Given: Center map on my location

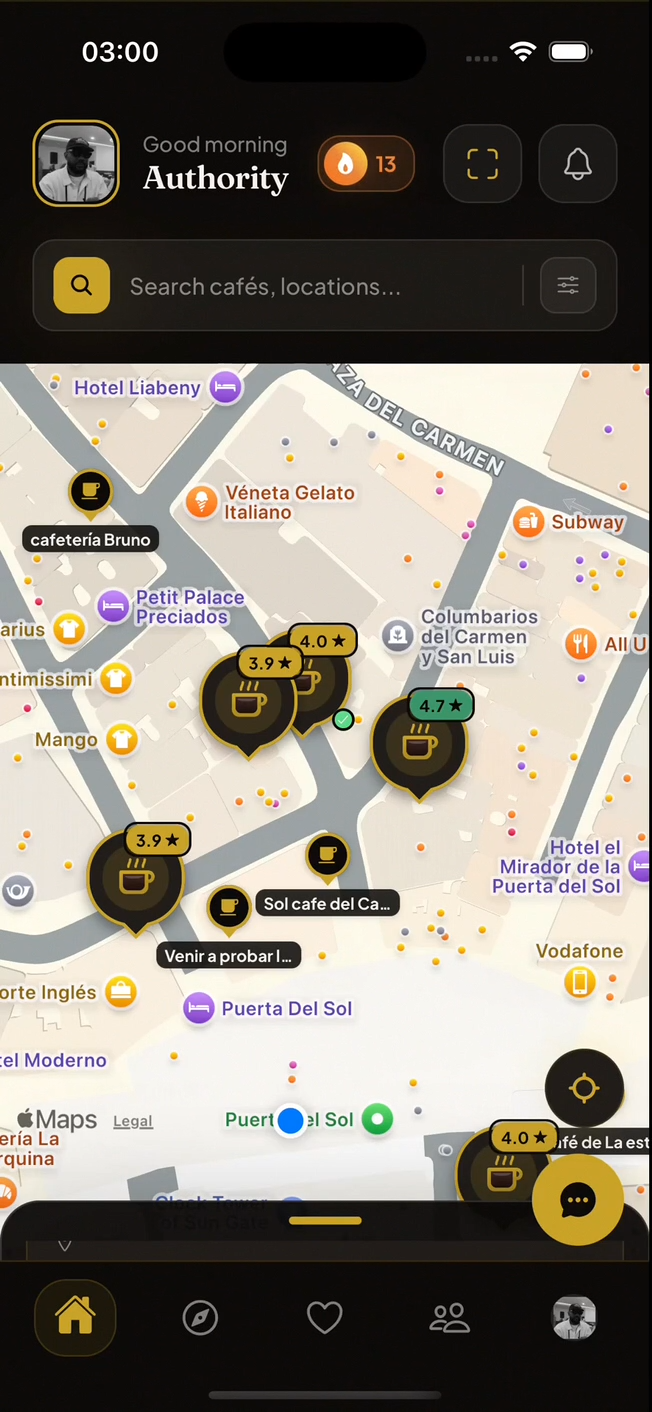Looking at the screenshot, I should 584,1088.
